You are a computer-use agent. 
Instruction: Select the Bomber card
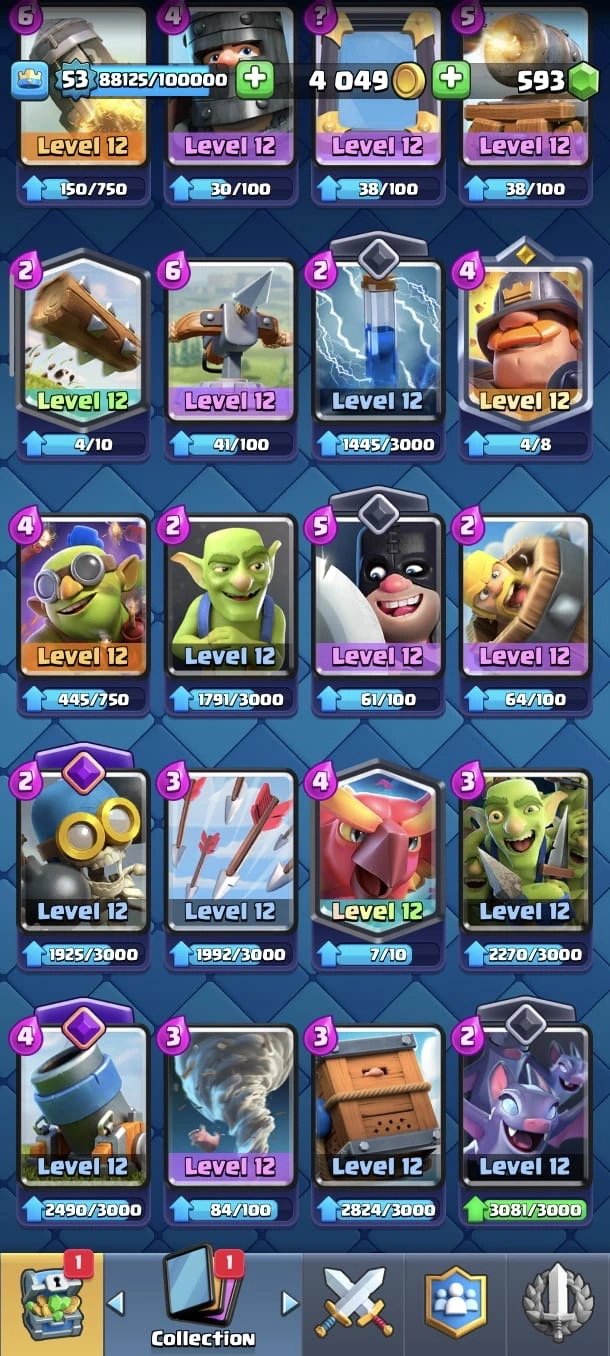pos(83,855)
